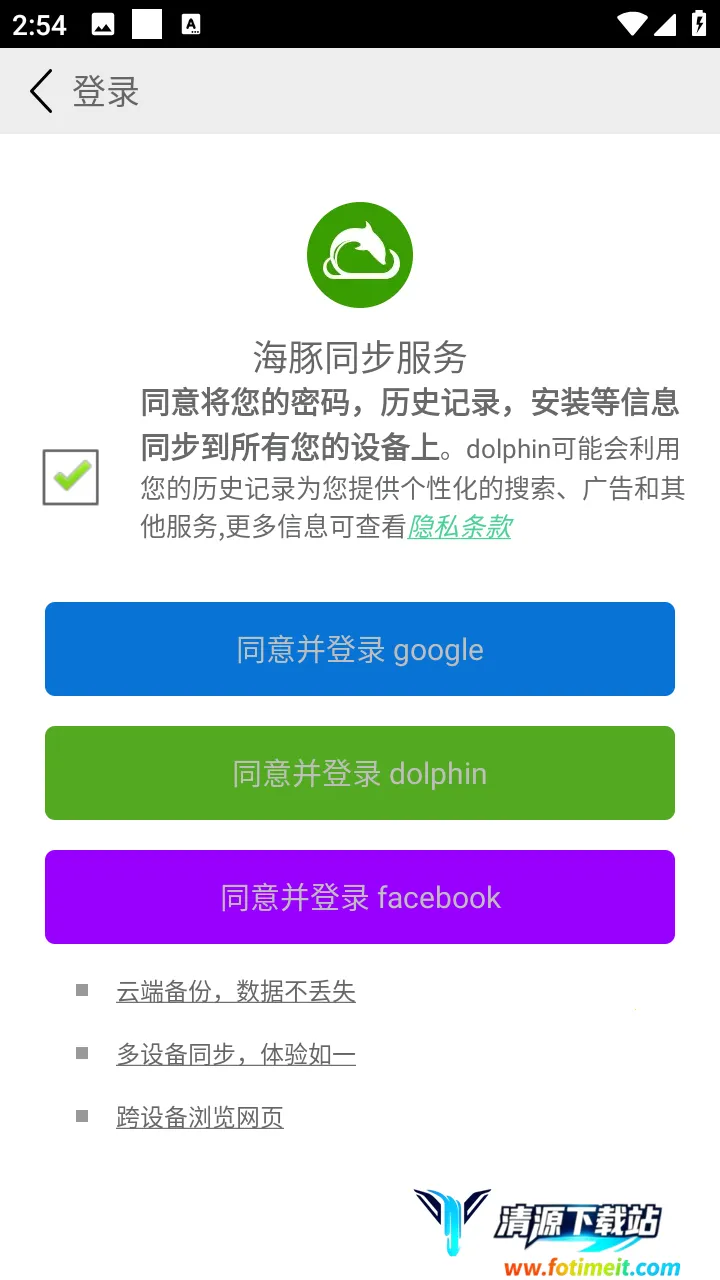Open the 隐私条款 privacy link

point(460,526)
